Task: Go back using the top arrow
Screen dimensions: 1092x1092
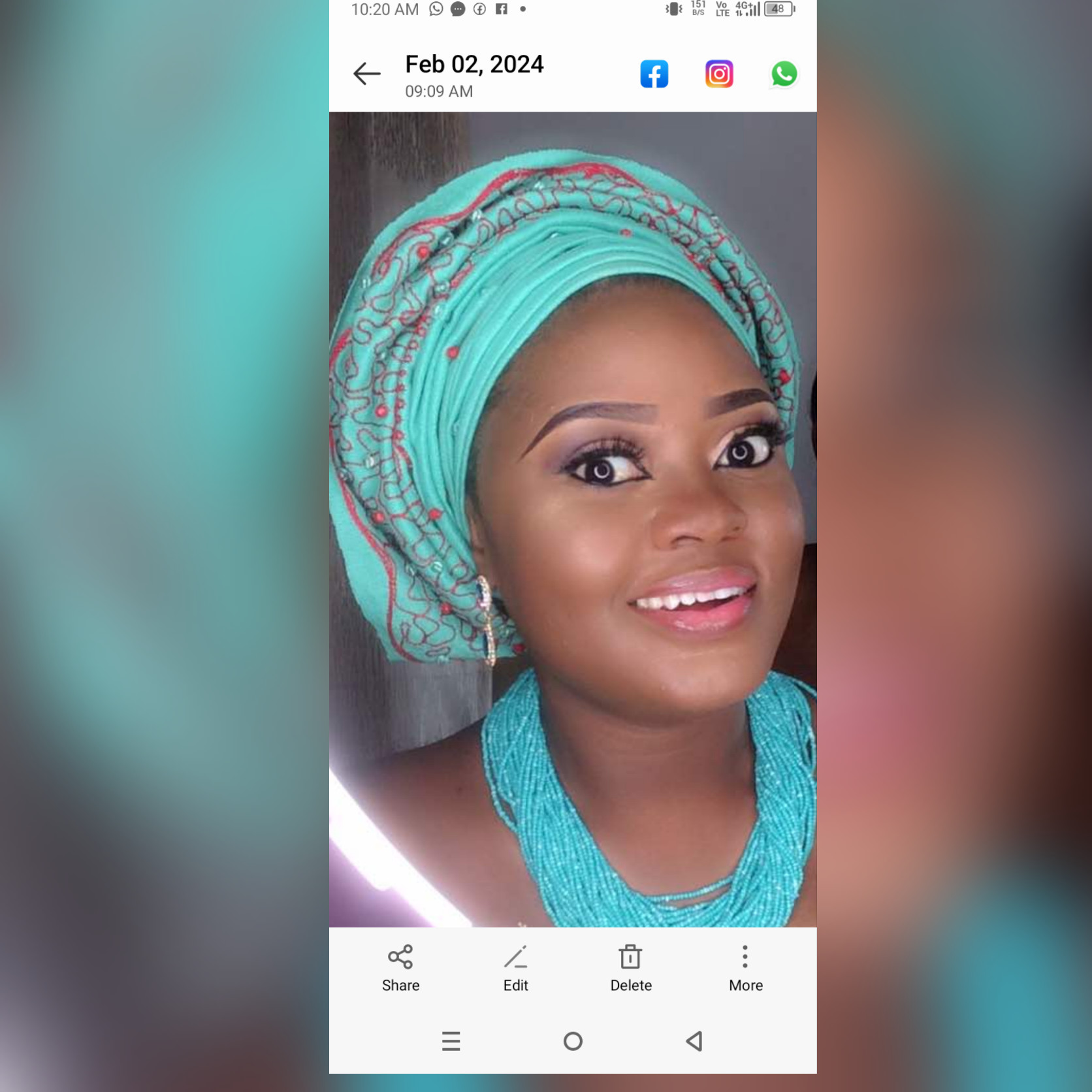Action: pos(366,74)
